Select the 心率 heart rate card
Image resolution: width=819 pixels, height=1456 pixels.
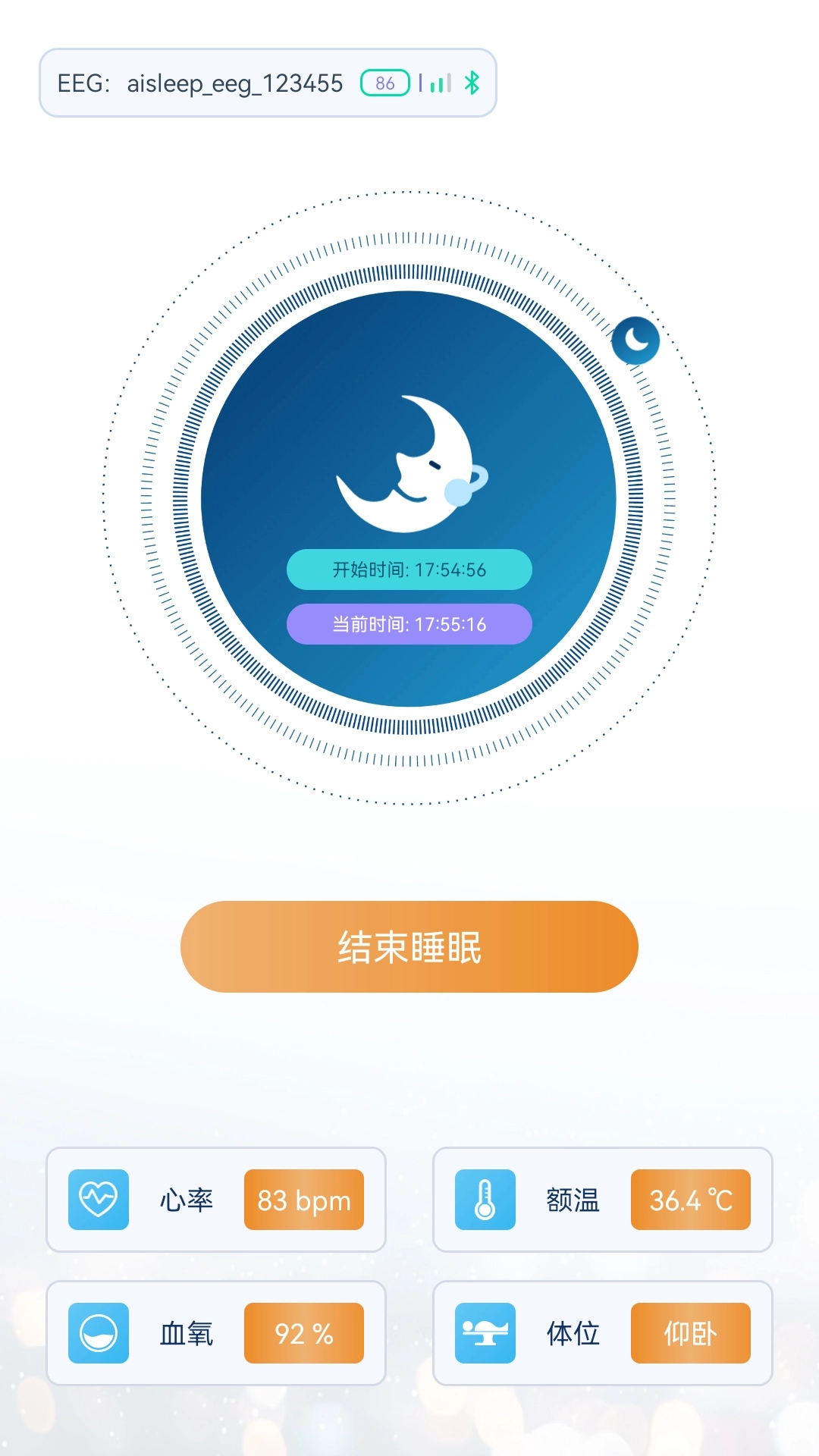[215, 1200]
